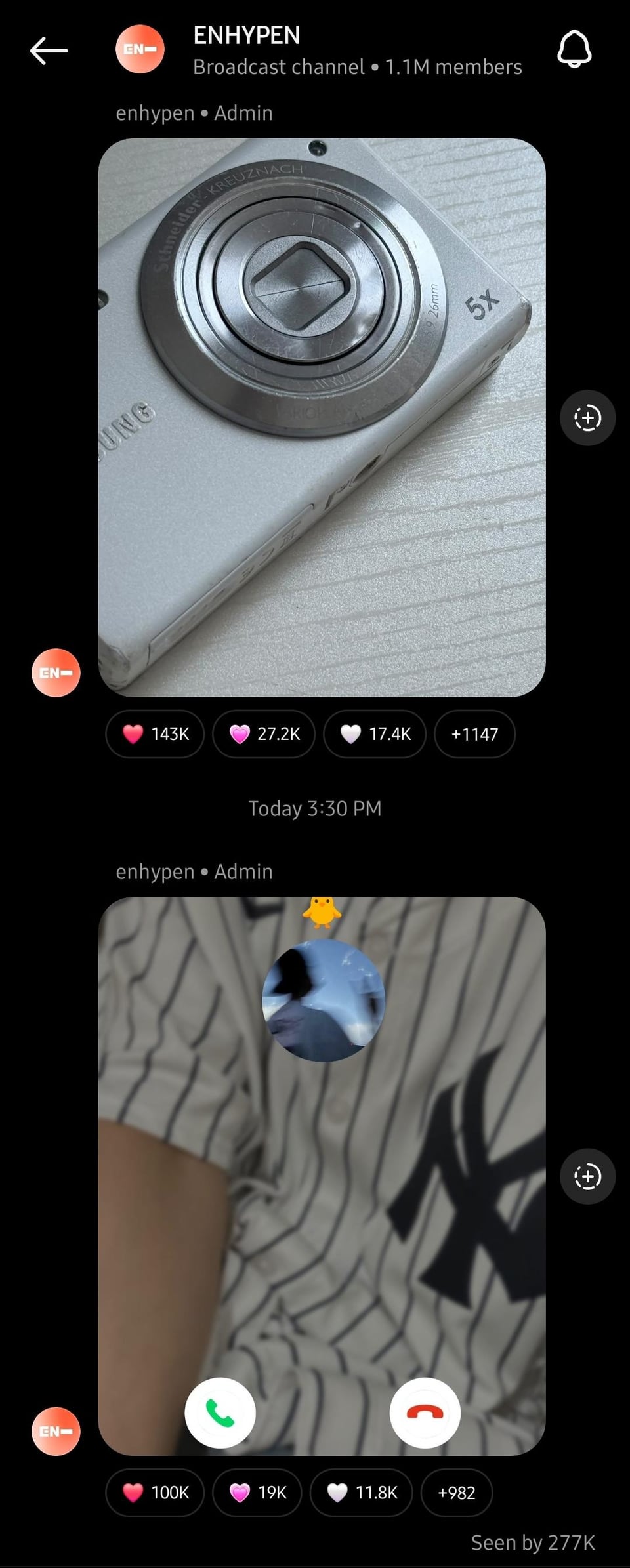Tap pink heart 27.2K reaction
630x1568 pixels.
(264, 733)
